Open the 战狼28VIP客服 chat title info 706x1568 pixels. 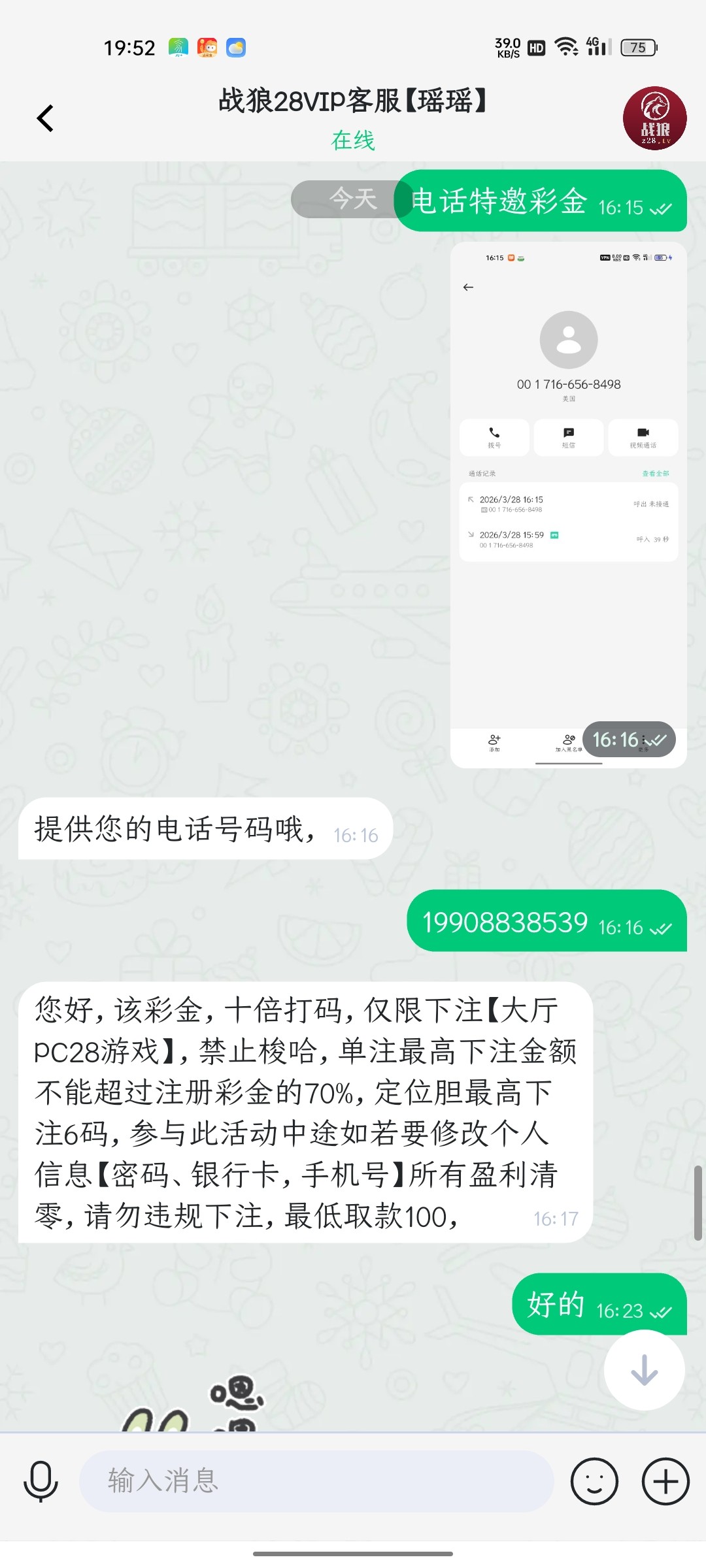pyautogui.click(x=353, y=102)
